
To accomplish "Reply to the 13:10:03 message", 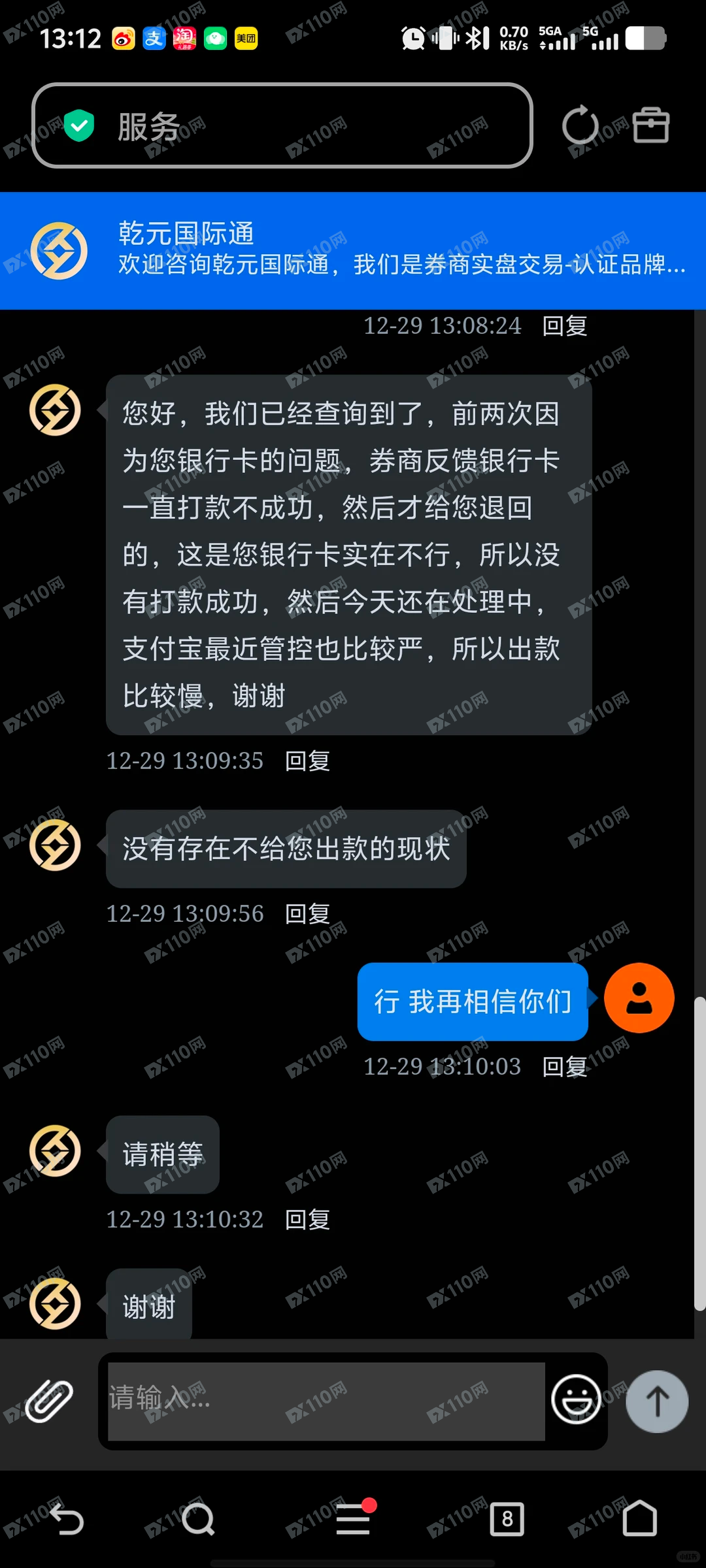I will point(565,1066).
